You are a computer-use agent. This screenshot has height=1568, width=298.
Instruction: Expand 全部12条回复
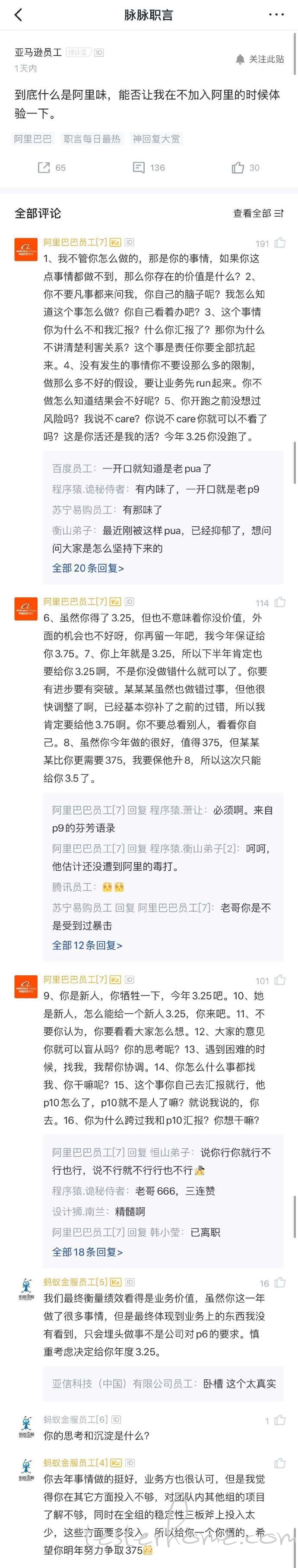click(x=87, y=945)
